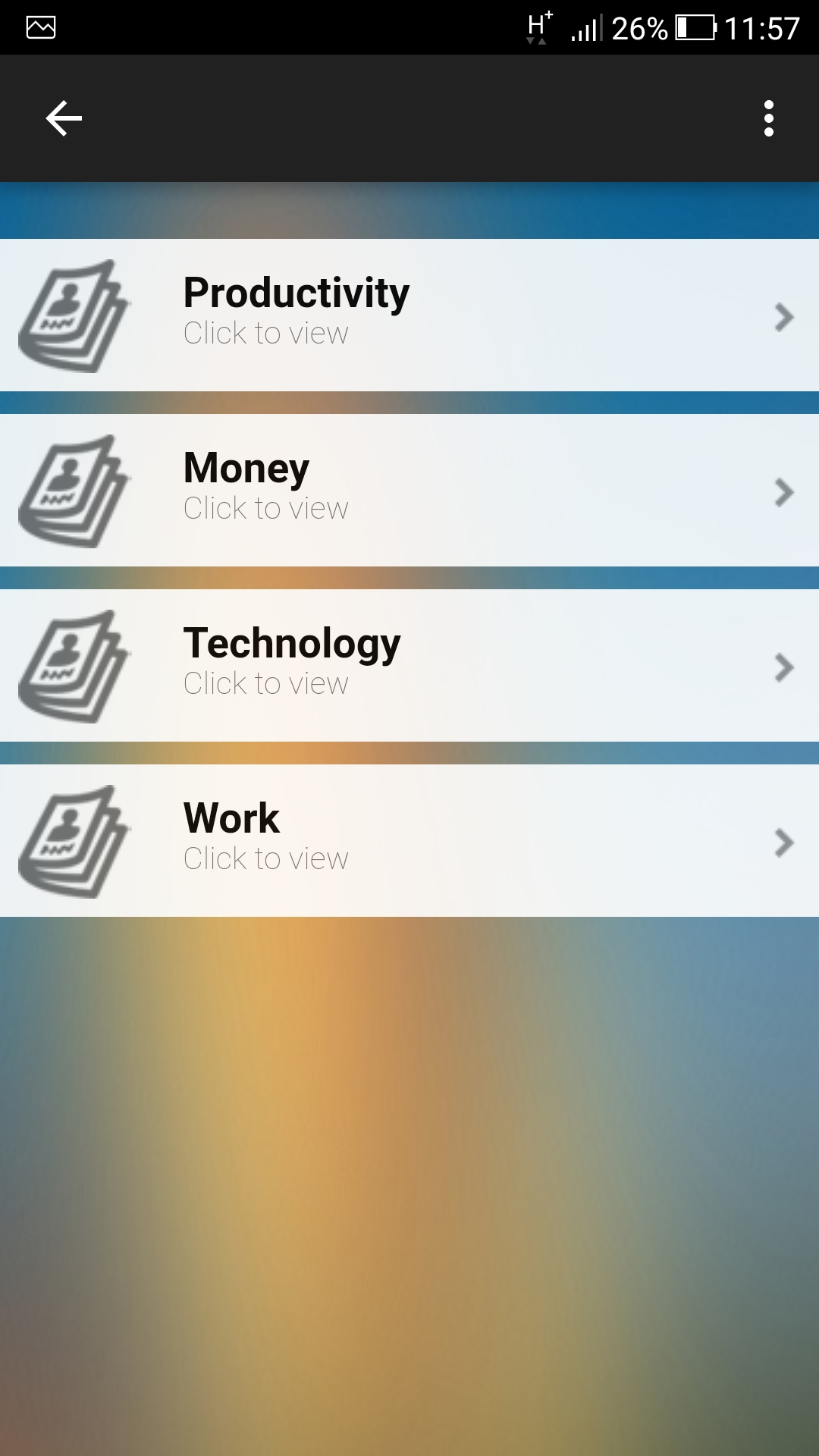Expand the Money category chevron
The width and height of the screenshot is (819, 1456).
(x=783, y=493)
